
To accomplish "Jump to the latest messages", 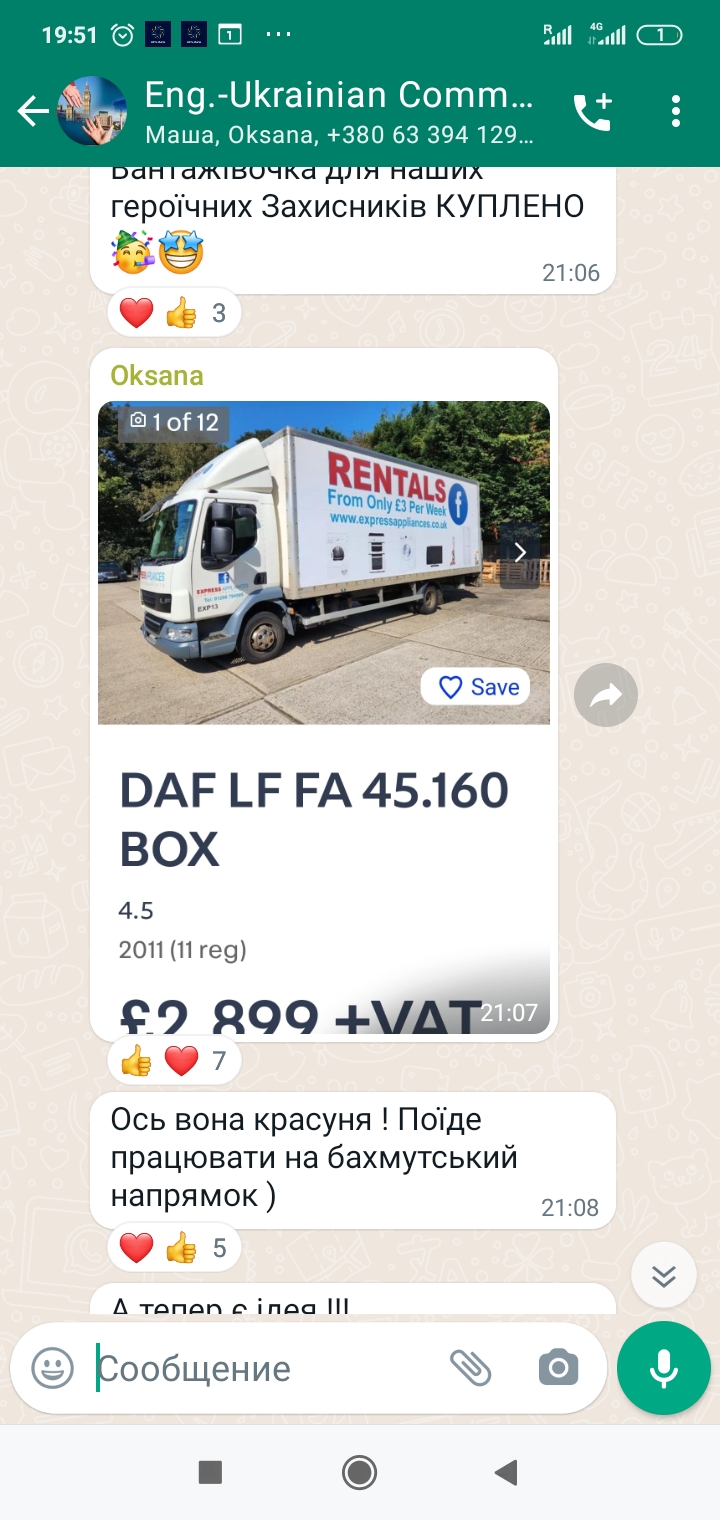I will coord(664,1275).
